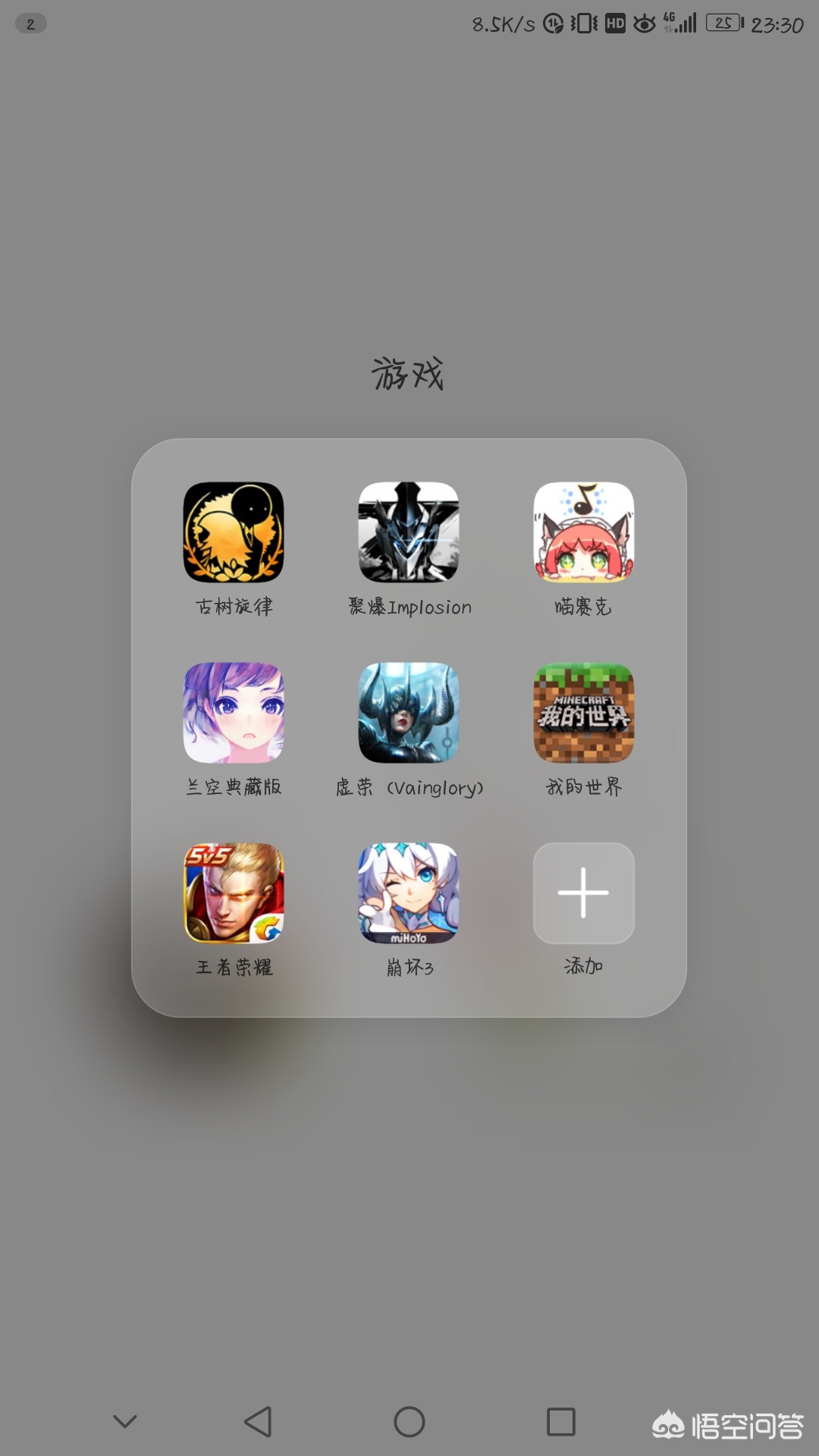Viewport: 819px width, 1456px height.
Task: Launch 崩坏3
Action: pos(409,893)
